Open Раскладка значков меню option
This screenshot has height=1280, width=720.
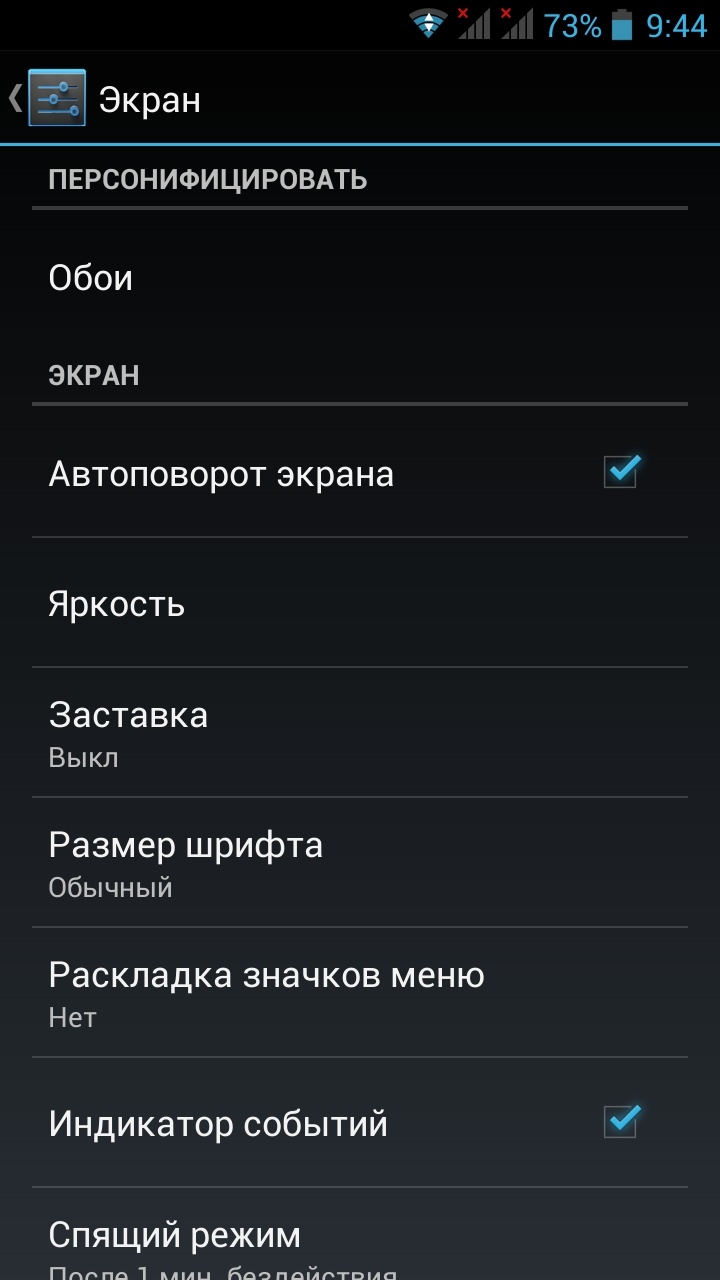[360, 993]
